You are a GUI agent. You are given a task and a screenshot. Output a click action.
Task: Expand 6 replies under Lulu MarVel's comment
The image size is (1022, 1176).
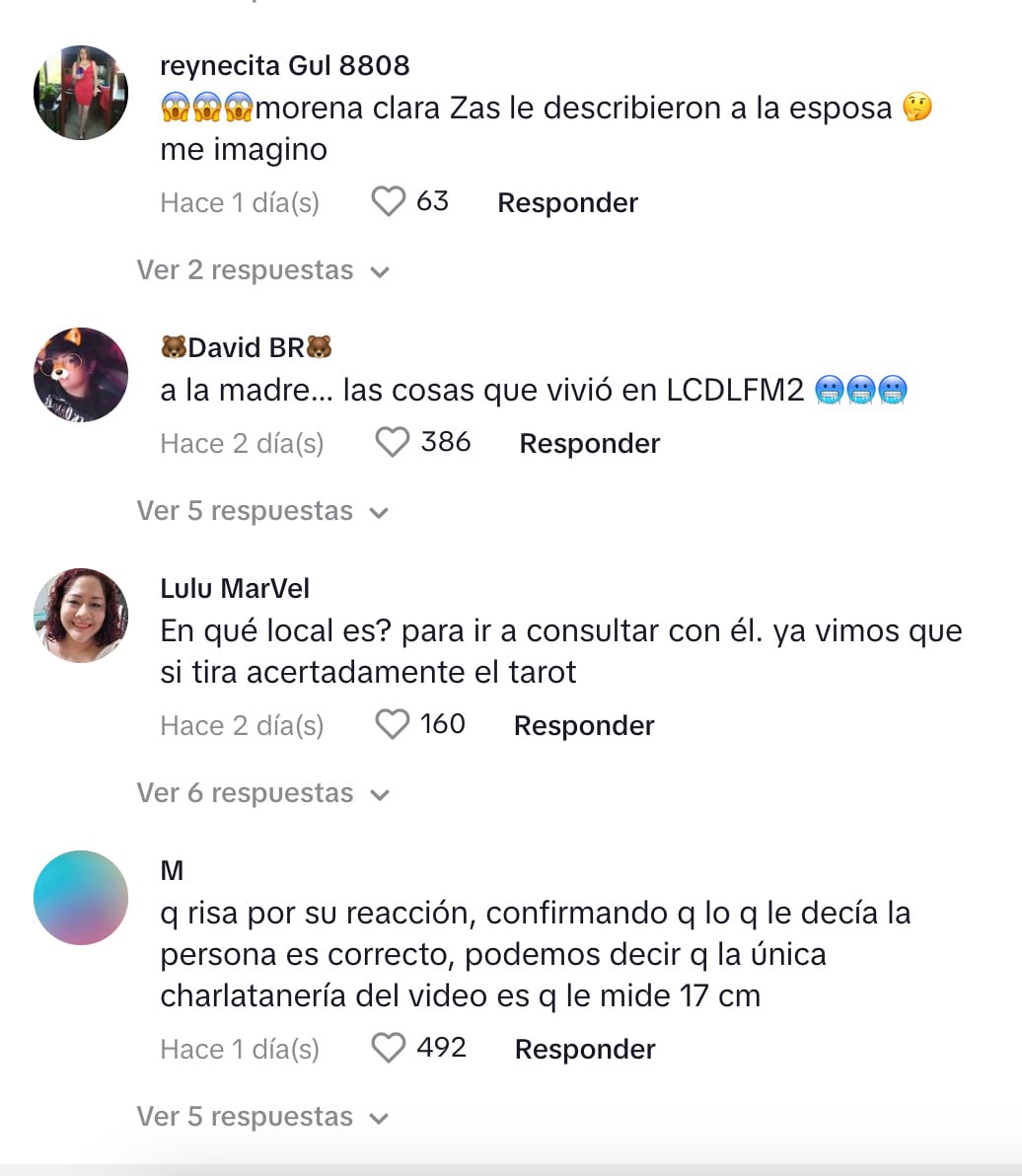click(x=262, y=793)
